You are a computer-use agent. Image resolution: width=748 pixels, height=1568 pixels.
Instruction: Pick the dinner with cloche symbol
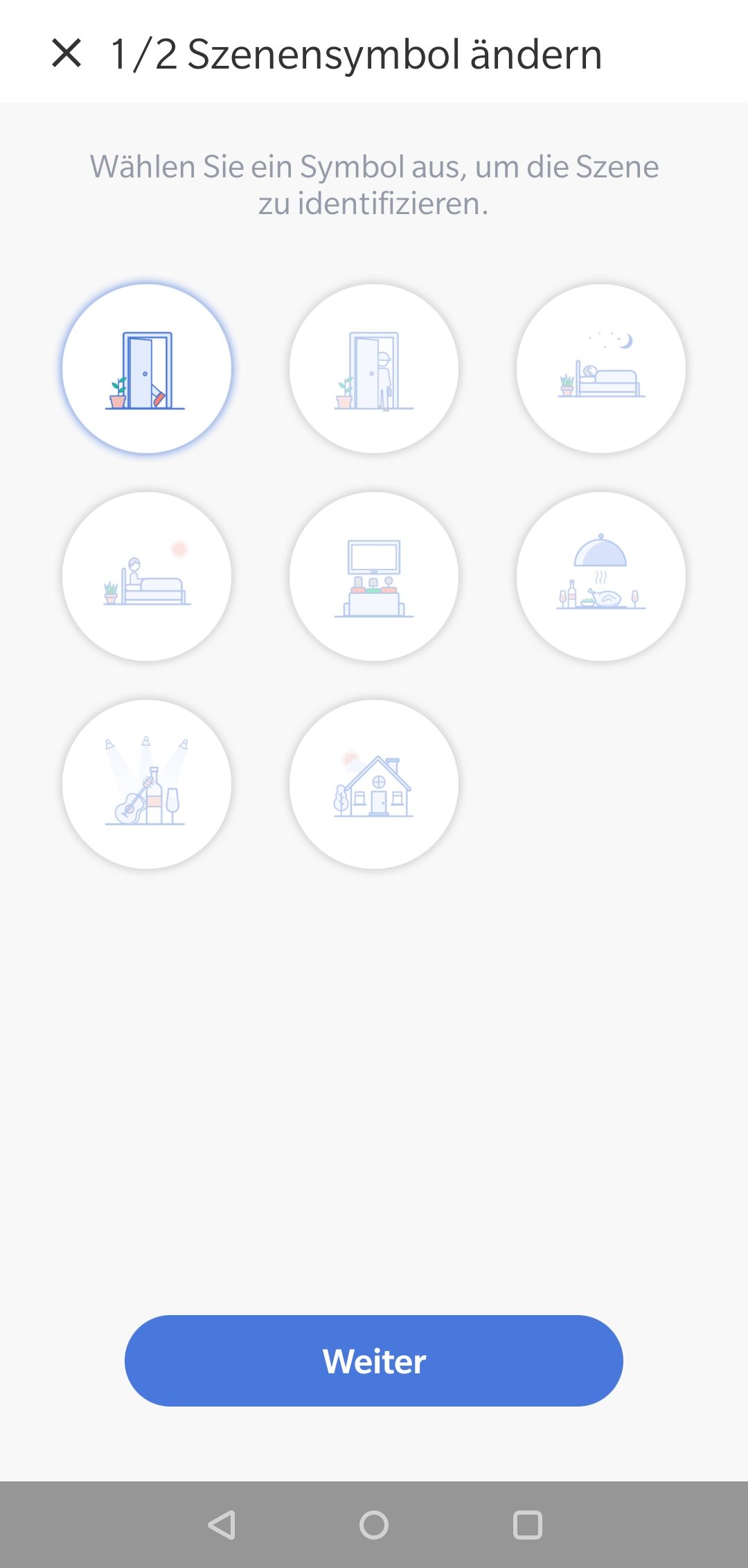coord(601,576)
